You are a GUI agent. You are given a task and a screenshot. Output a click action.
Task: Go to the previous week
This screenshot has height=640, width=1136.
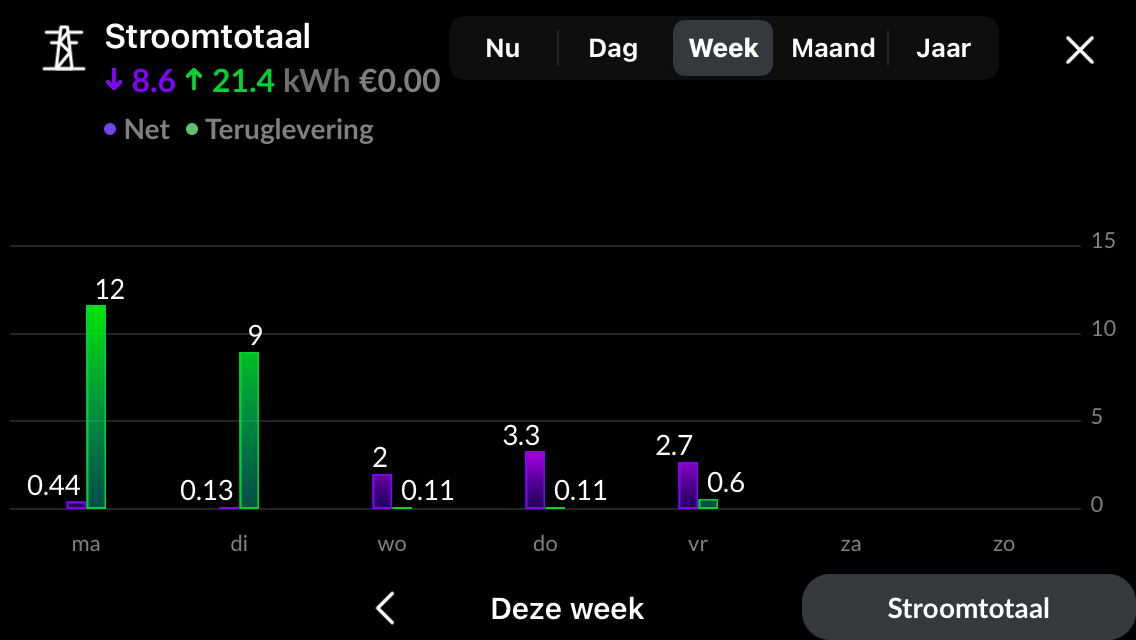point(386,608)
